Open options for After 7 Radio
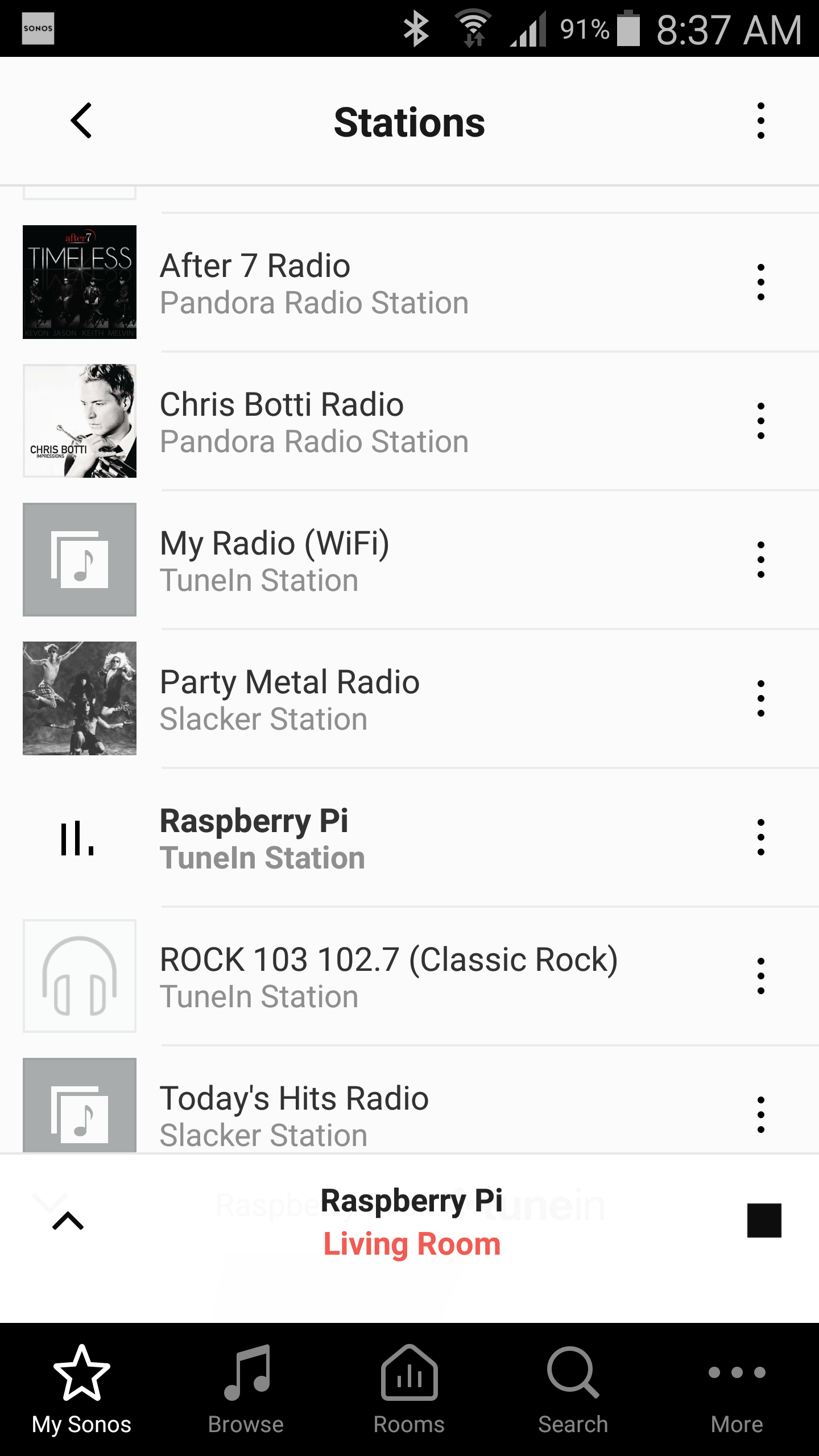The image size is (819, 1456). pyautogui.click(x=760, y=283)
